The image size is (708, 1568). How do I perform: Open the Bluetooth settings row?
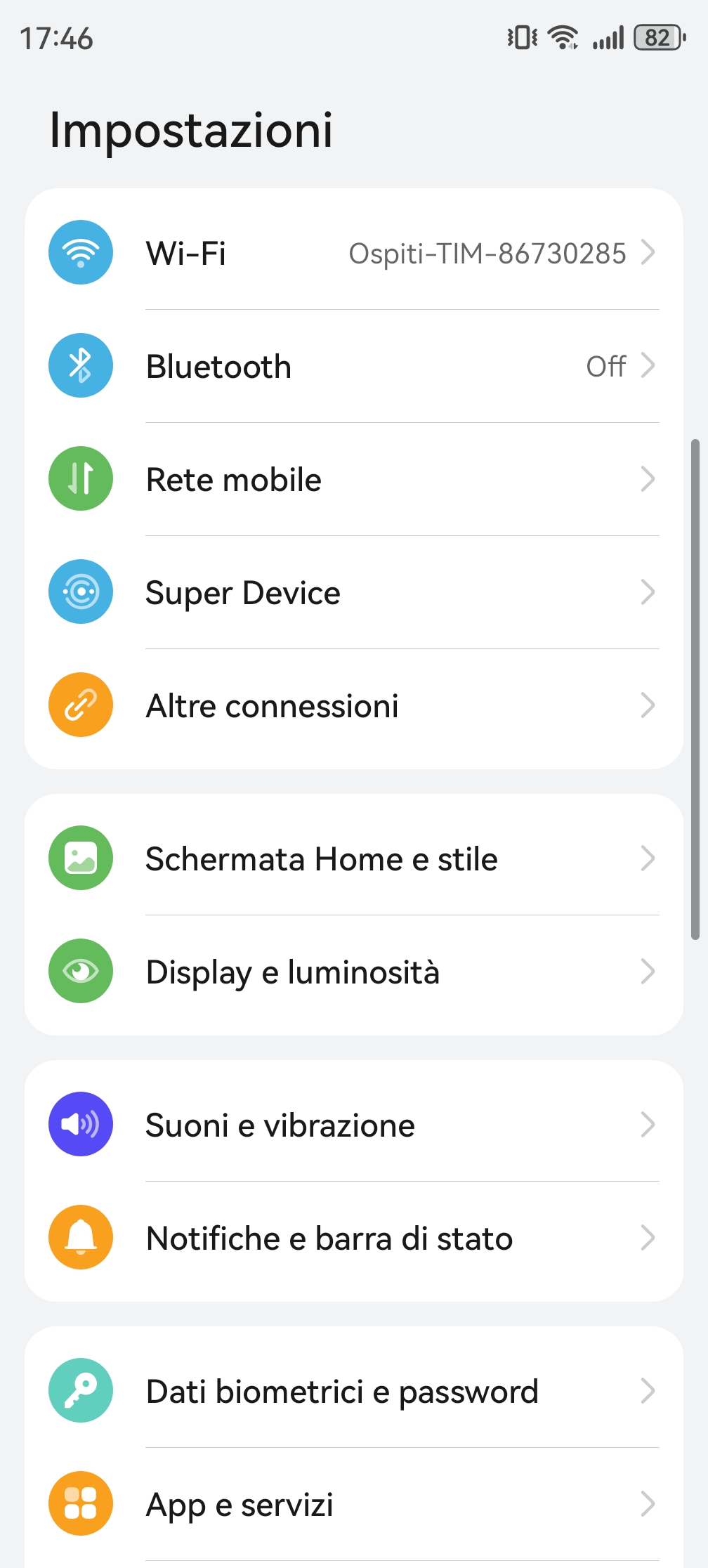pos(354,366)
